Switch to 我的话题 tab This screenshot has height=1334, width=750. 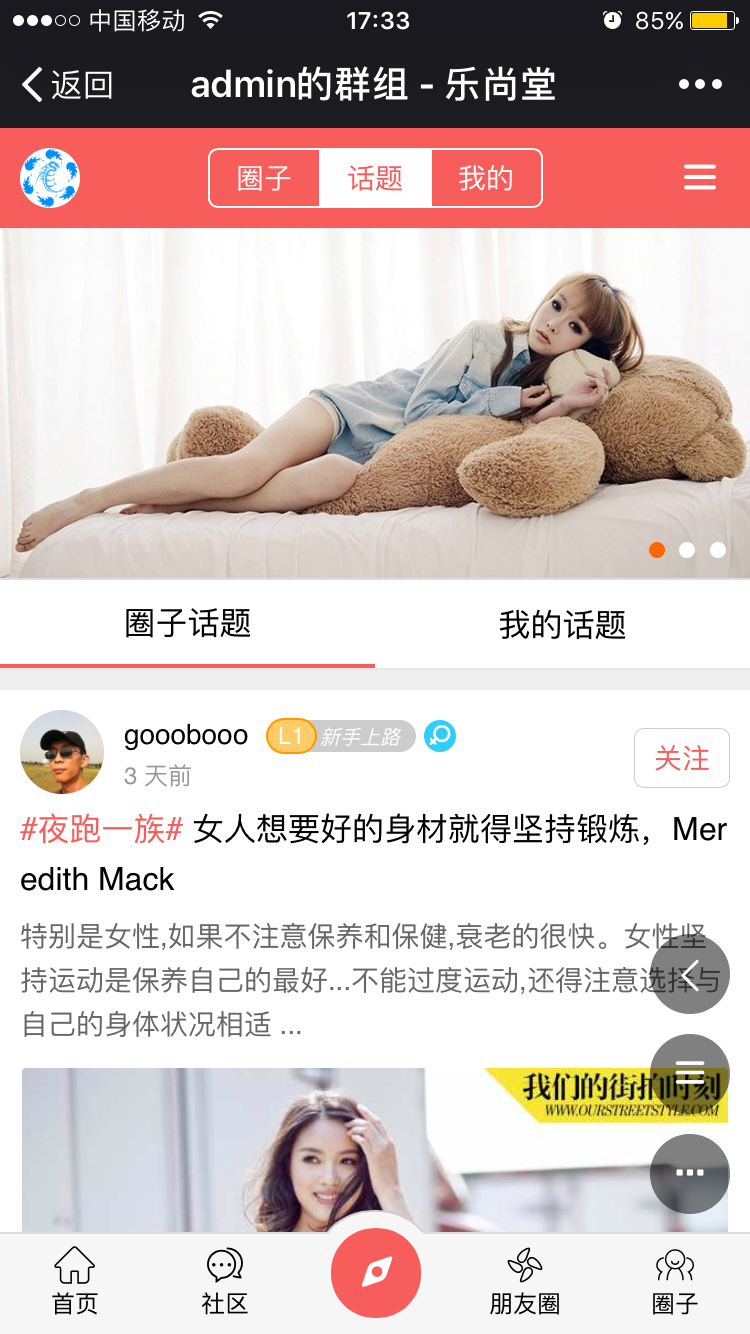[x=562, y=625]
